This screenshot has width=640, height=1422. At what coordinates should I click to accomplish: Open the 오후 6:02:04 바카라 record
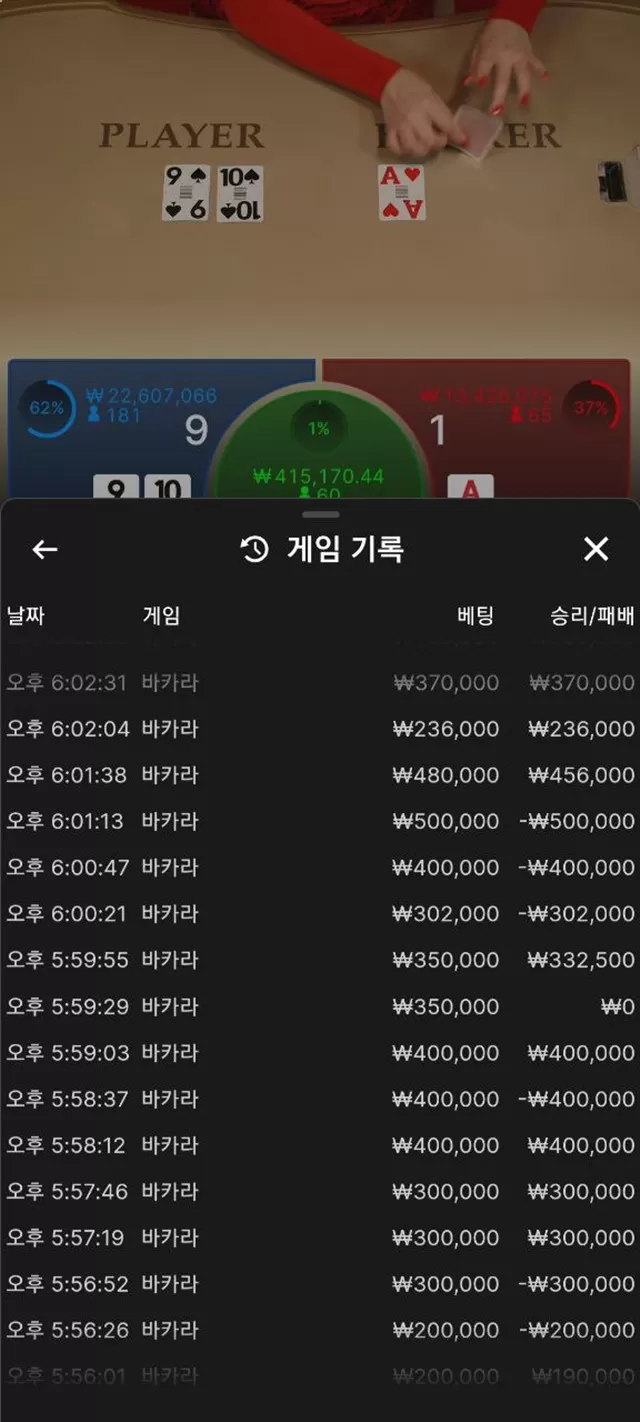(x=320, y=729)
